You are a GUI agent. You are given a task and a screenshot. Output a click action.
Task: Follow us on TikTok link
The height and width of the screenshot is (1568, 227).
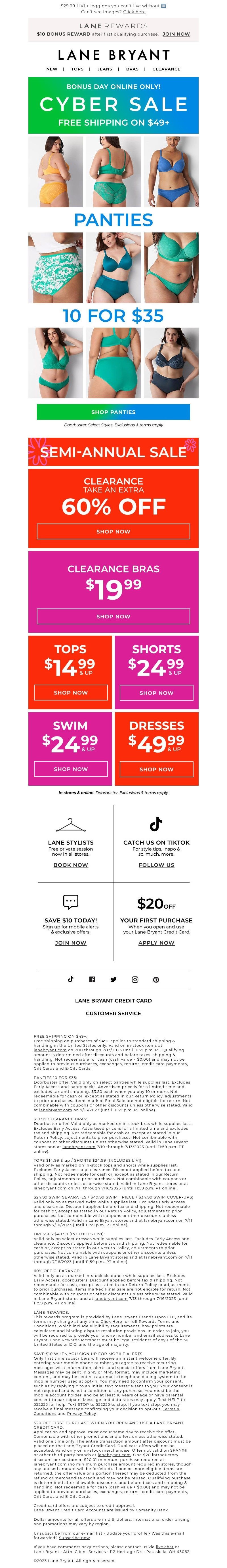(x=156, y=865)
